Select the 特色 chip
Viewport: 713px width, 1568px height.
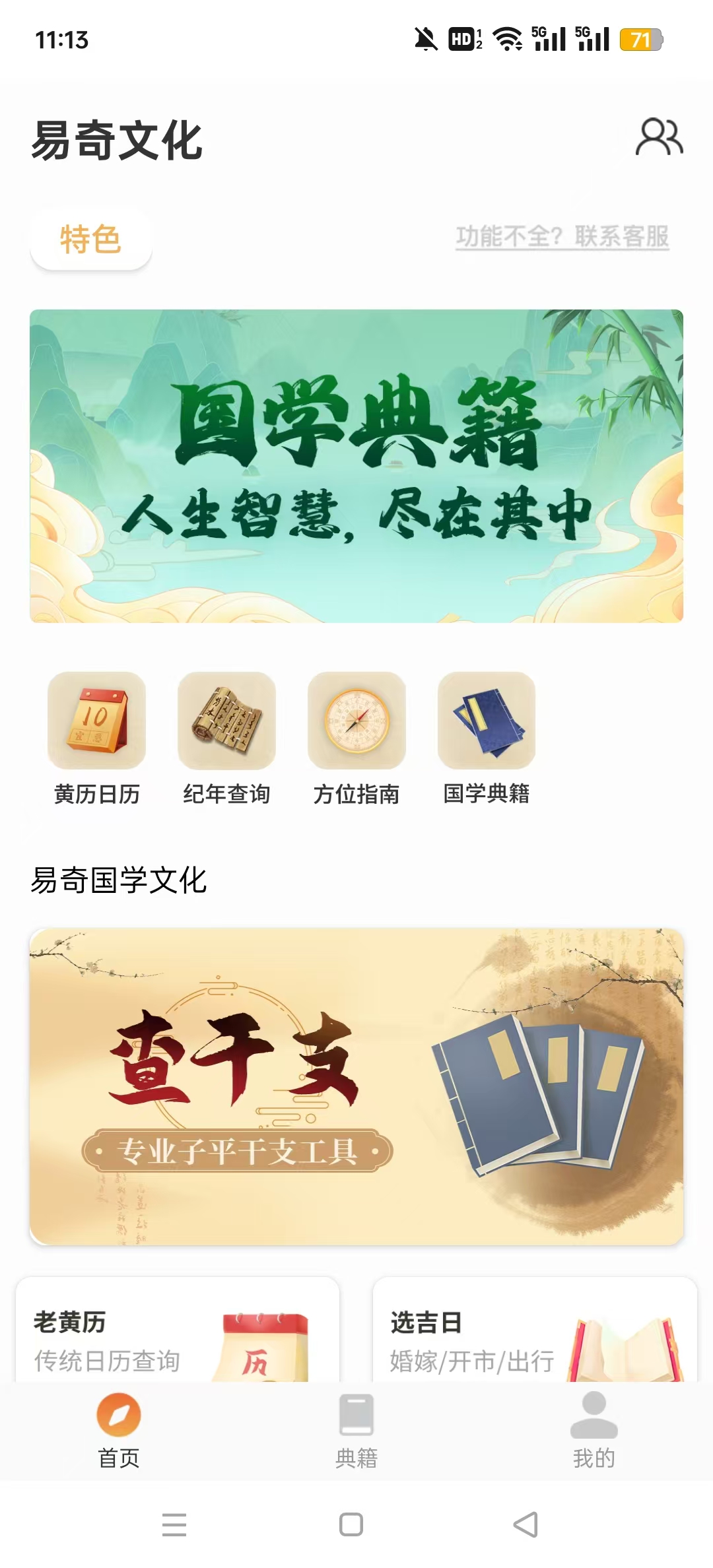coord(91,239)
